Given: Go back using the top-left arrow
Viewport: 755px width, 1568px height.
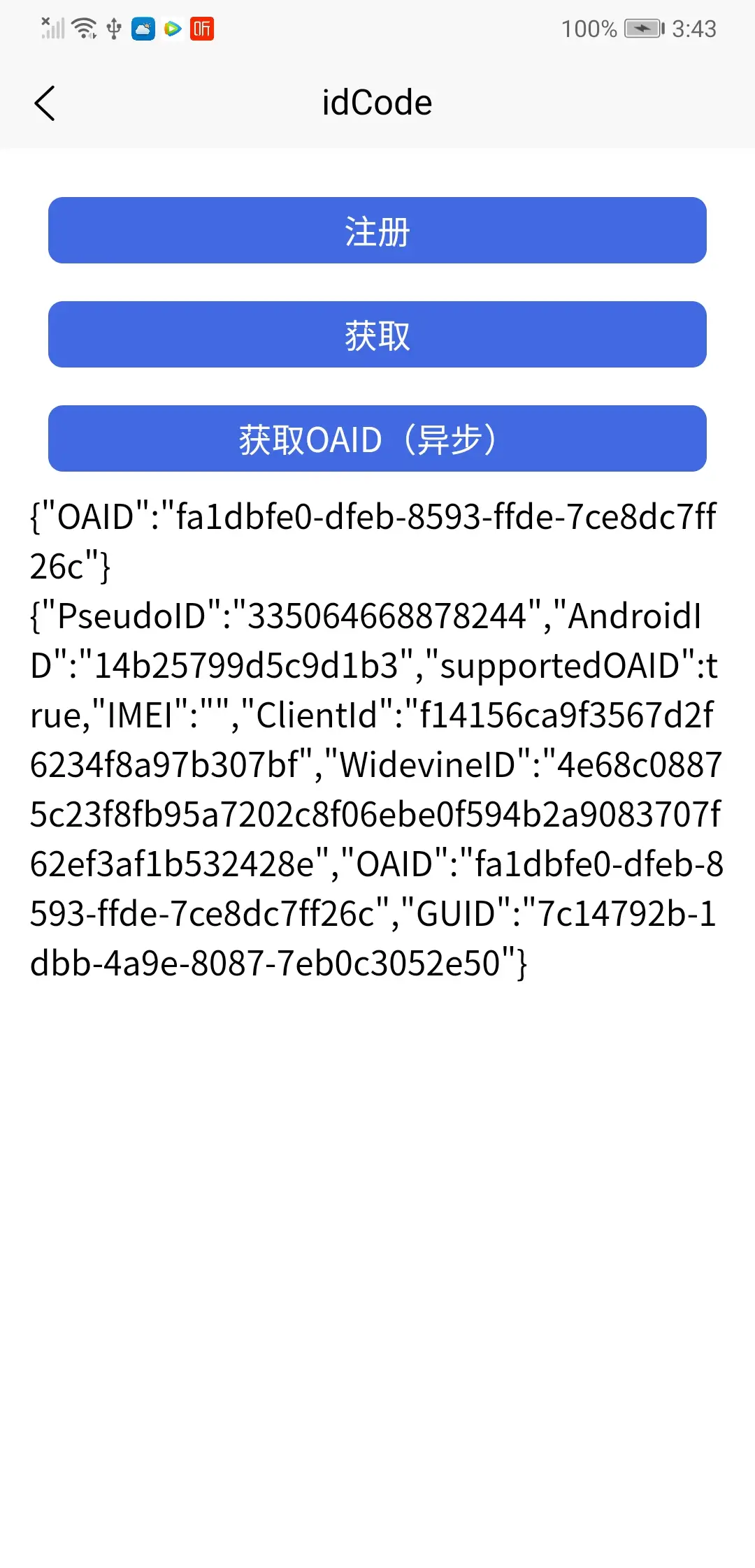Looking at the screenshot, I should [x=45, y=103].
